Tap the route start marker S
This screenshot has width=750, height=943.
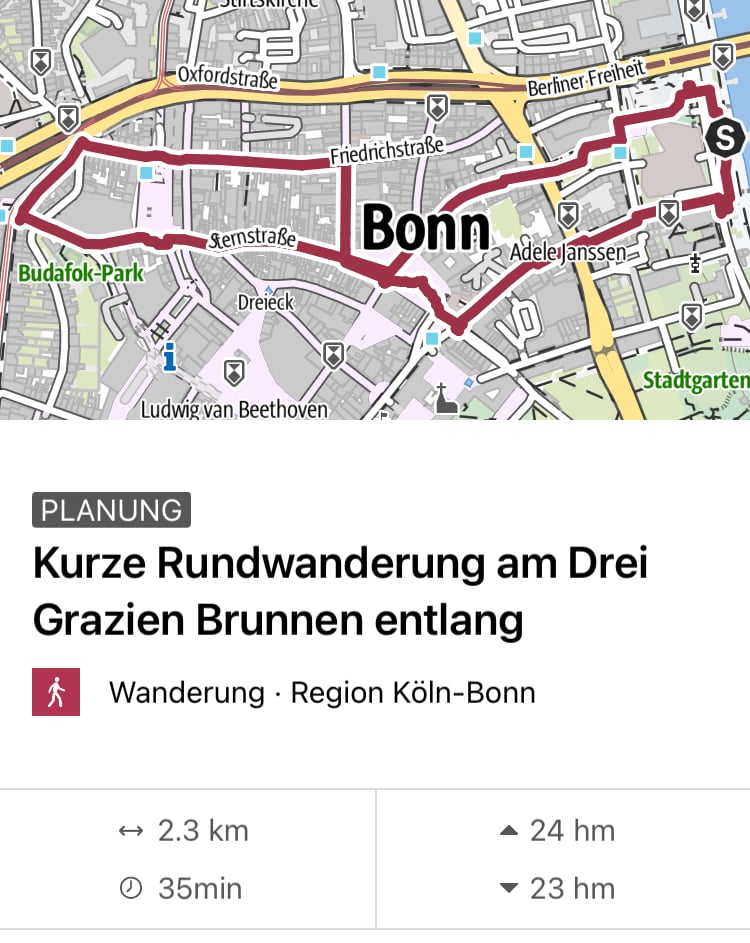pyautogui.click(x=725, y=138)
